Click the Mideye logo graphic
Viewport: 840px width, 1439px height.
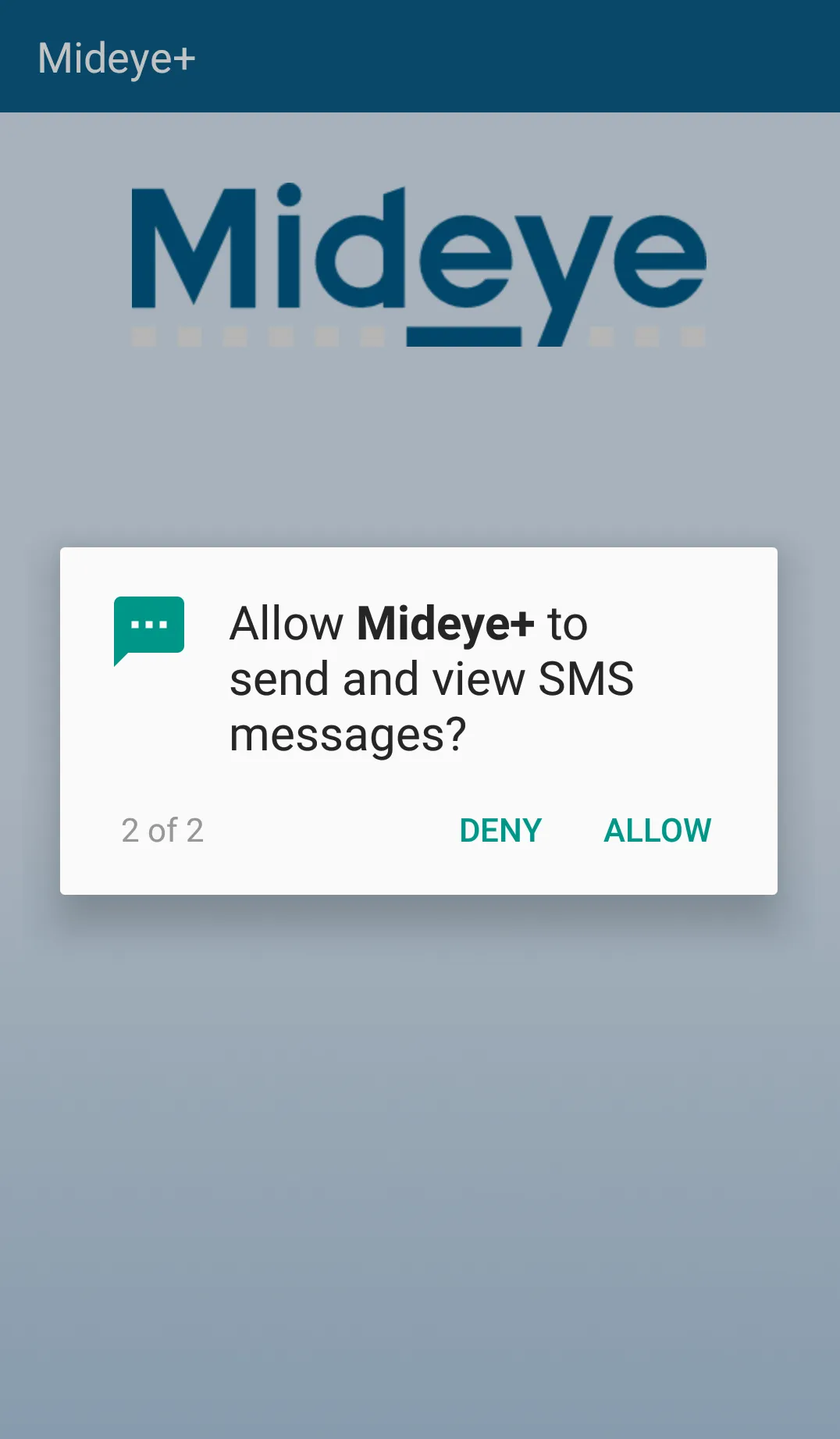click(x=418, y=265)
